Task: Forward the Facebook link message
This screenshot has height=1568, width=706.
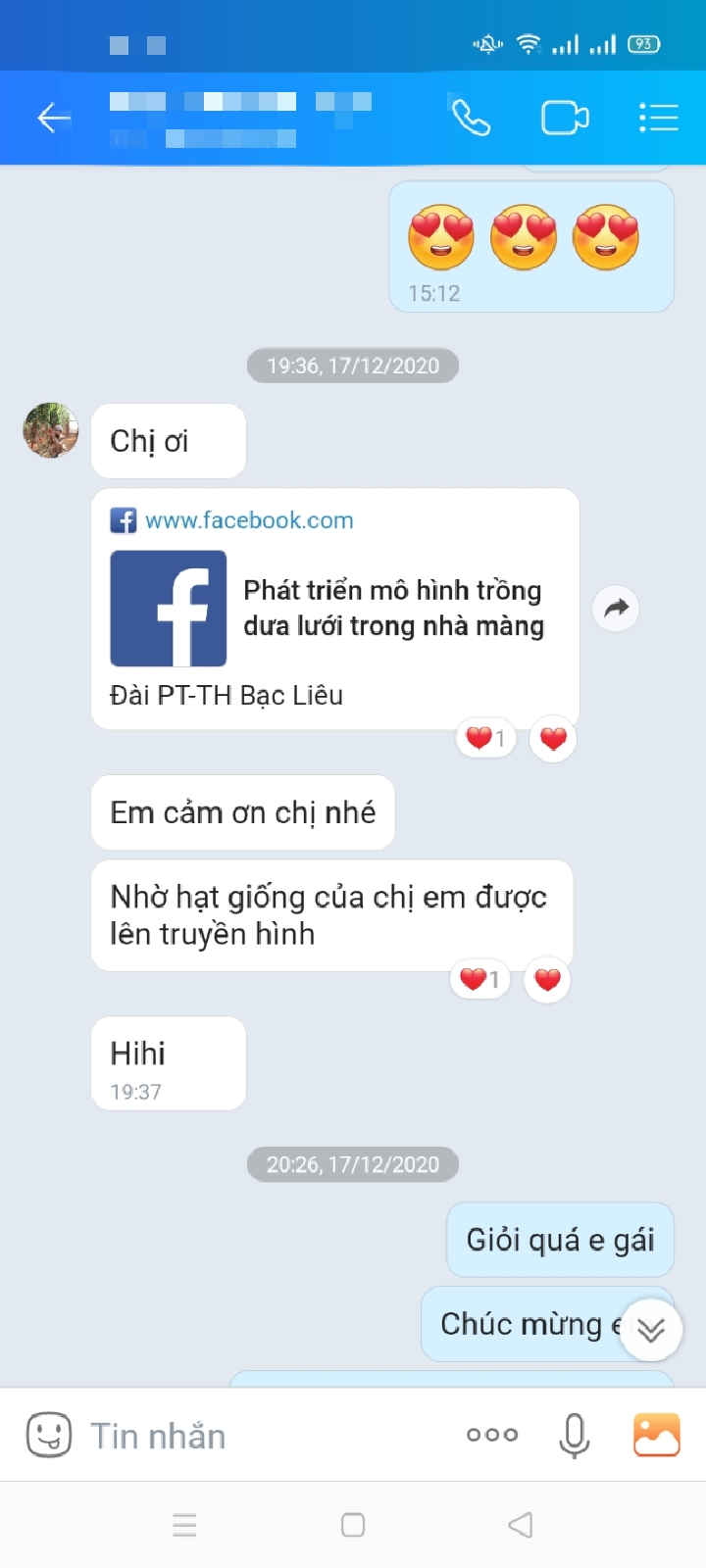Action: (x=616, y=608)
